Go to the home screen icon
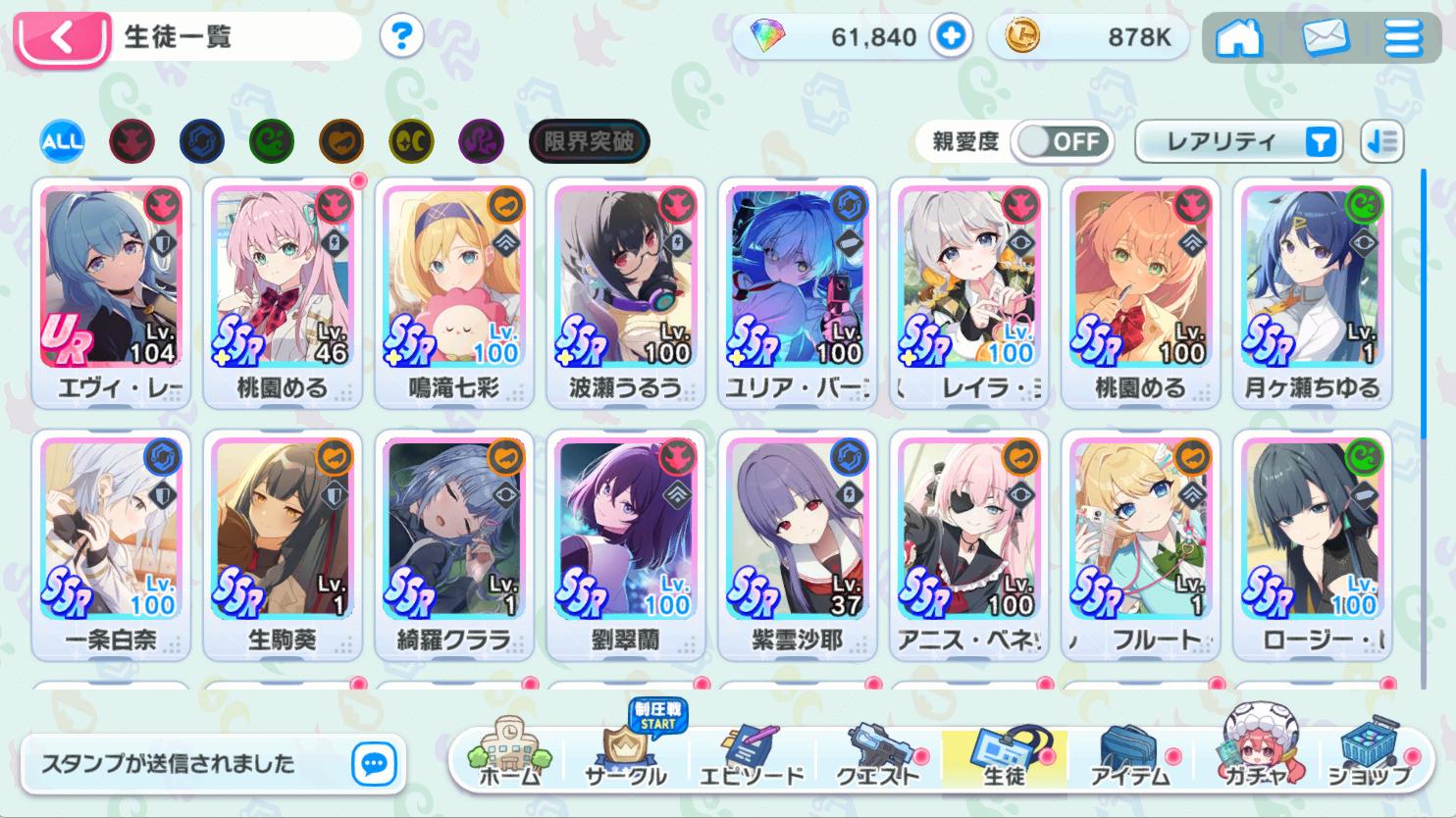 pos(1238,38)
